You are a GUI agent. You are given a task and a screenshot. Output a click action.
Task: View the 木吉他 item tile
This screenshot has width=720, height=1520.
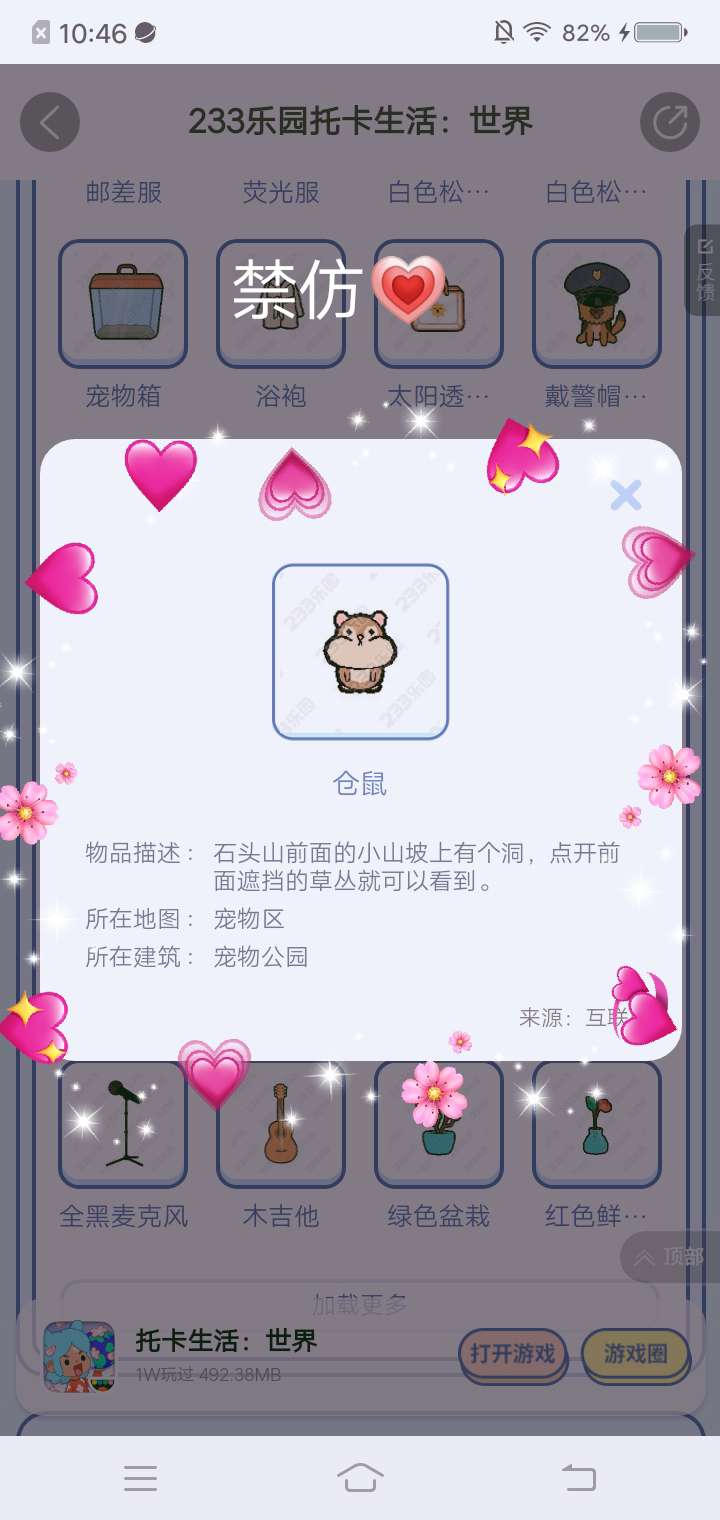pos(281,1124)
